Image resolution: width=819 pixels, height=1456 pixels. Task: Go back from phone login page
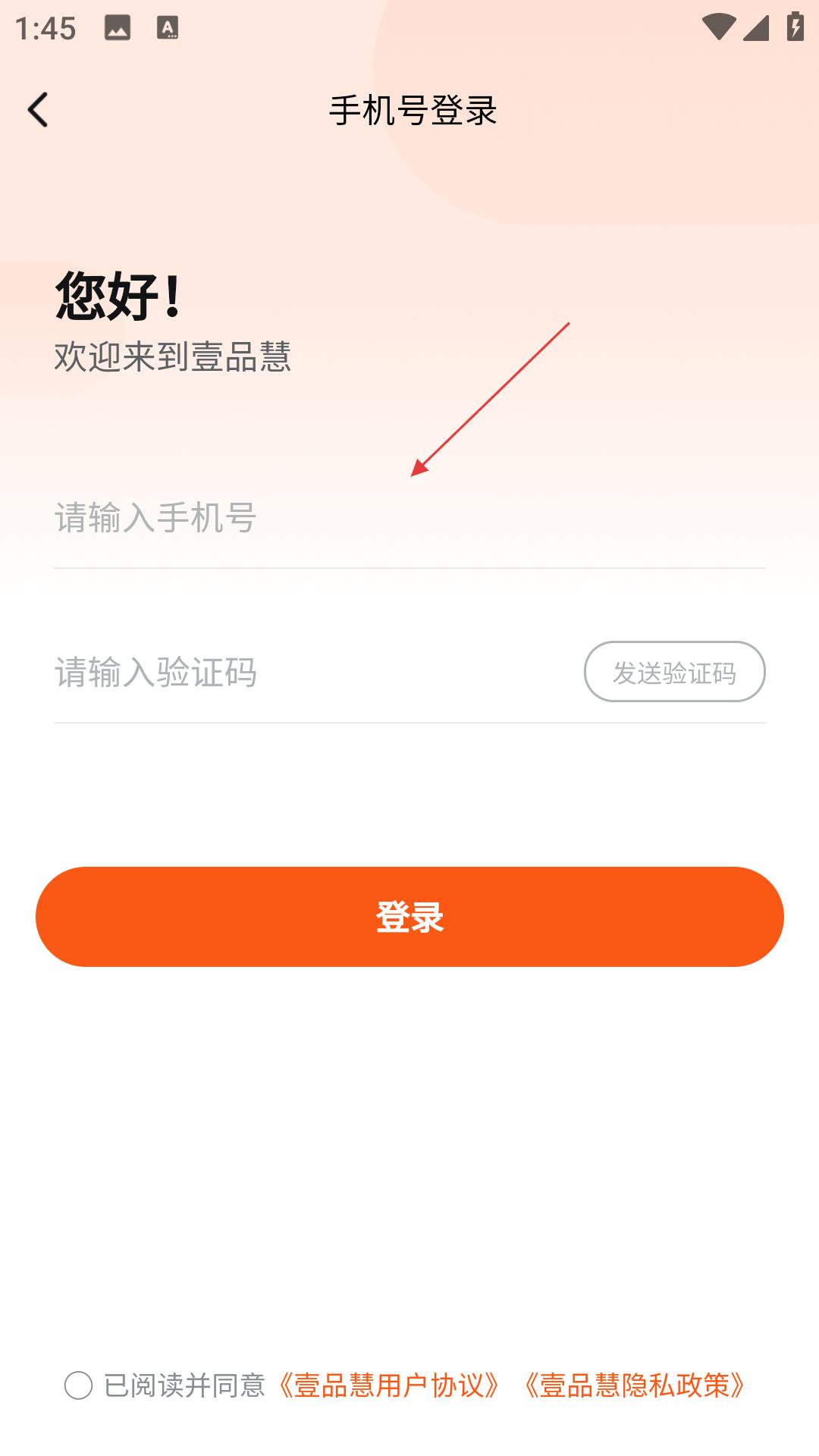(x=38, y=110)
